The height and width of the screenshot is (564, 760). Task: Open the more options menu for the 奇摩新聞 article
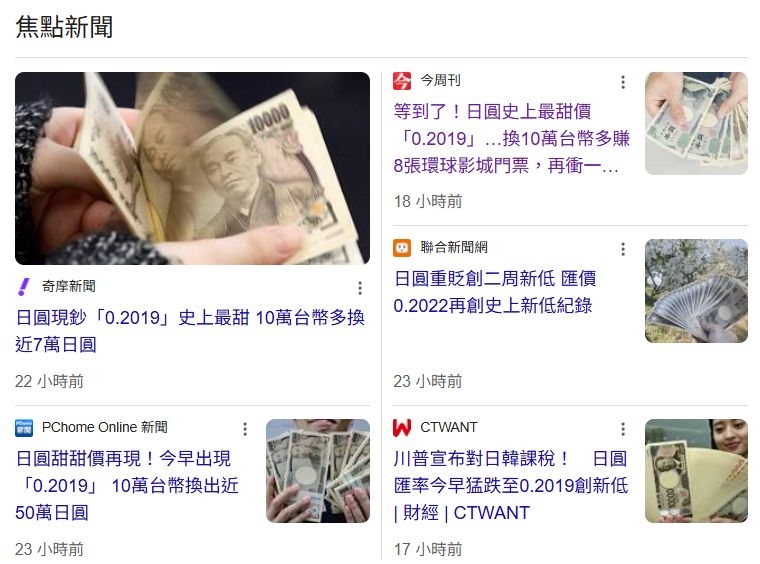tap(360, 288)
